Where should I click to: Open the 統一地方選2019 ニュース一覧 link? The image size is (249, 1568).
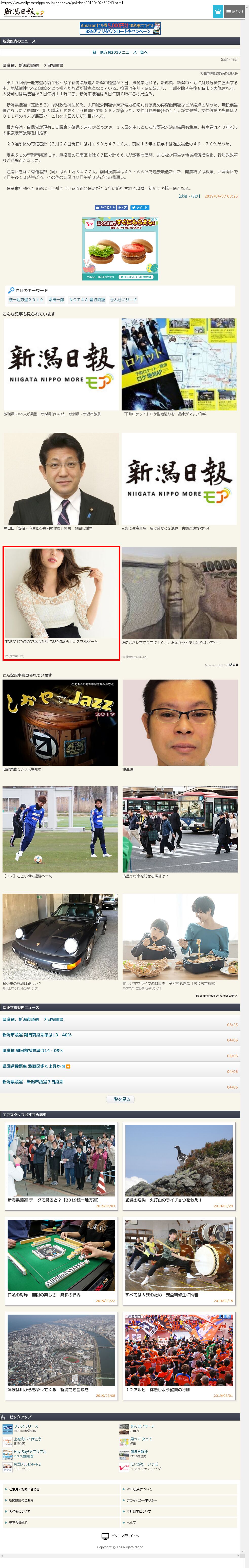(120, 52)
